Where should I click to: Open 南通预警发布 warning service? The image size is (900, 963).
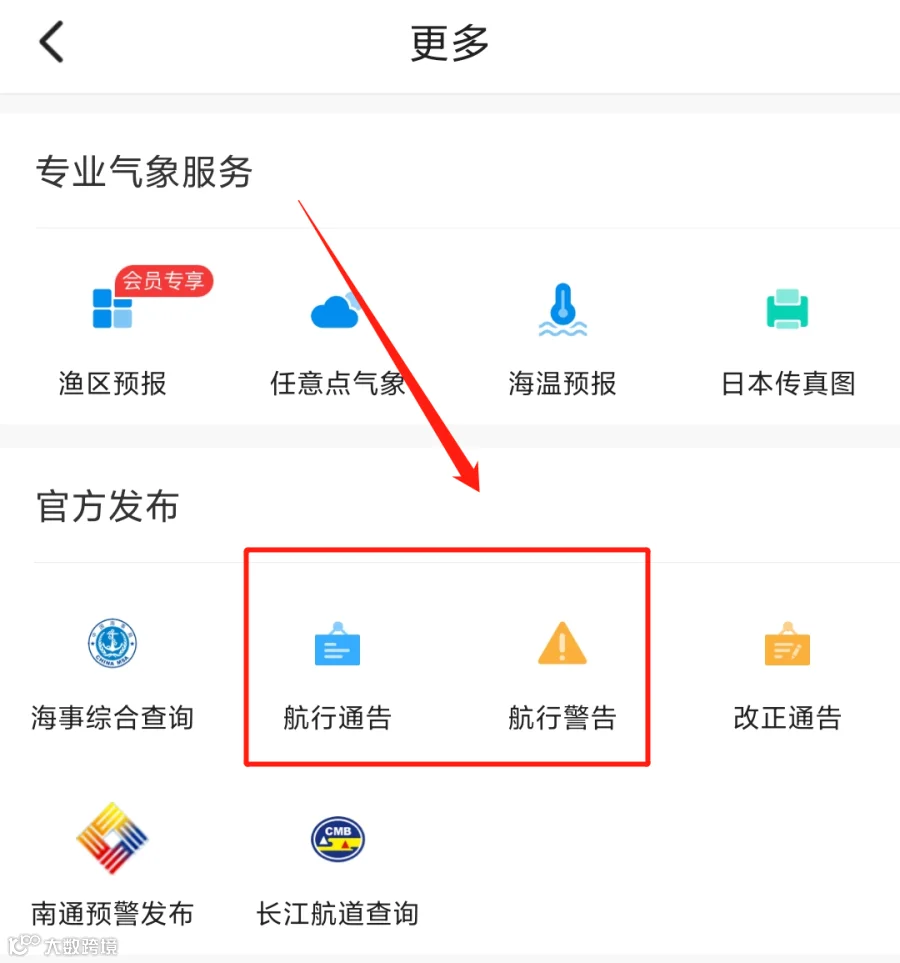(x=112, y=865)
